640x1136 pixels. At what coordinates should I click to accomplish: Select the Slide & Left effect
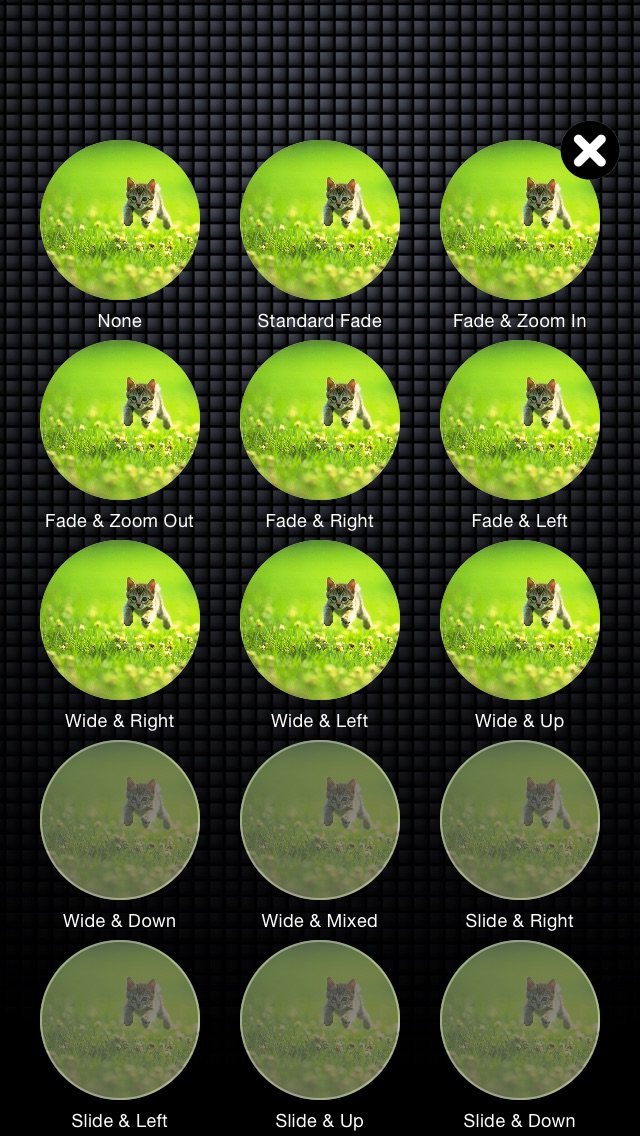click(120, 1020)
